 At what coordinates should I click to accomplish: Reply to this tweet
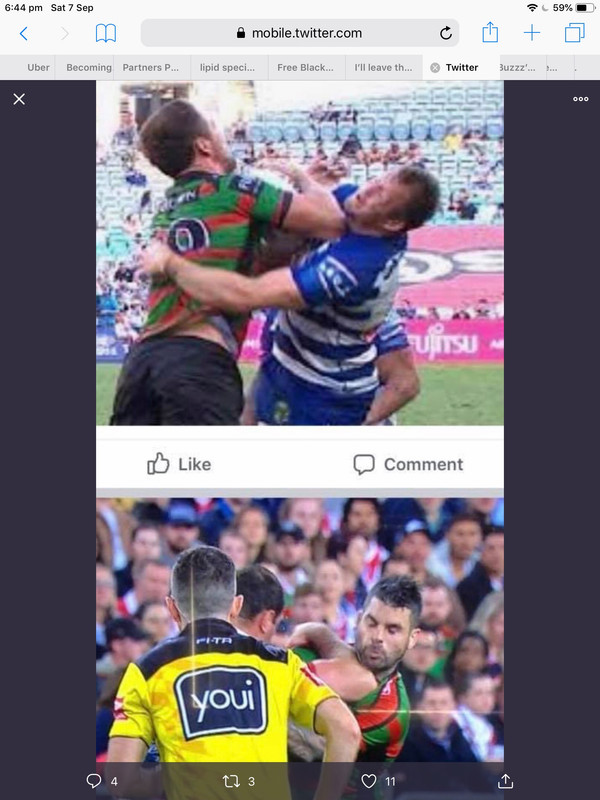click(95, 781)
